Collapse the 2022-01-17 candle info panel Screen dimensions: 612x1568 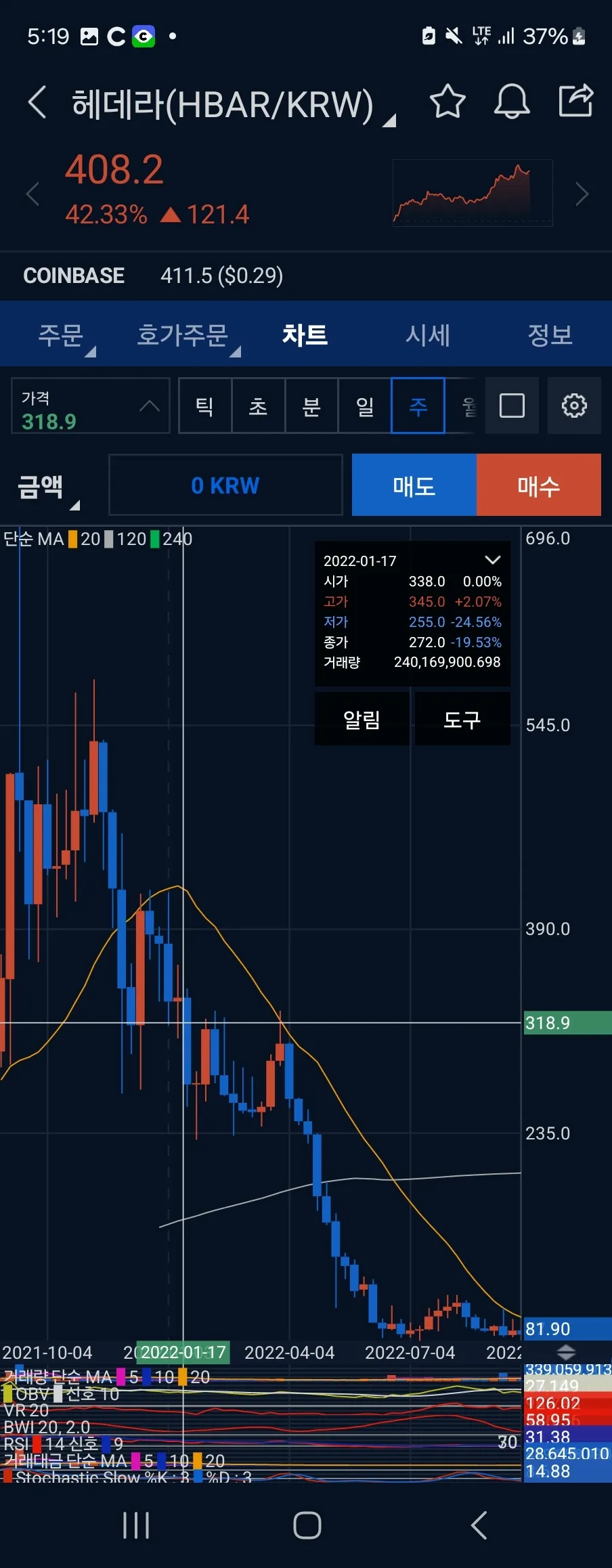click(493, 560)
